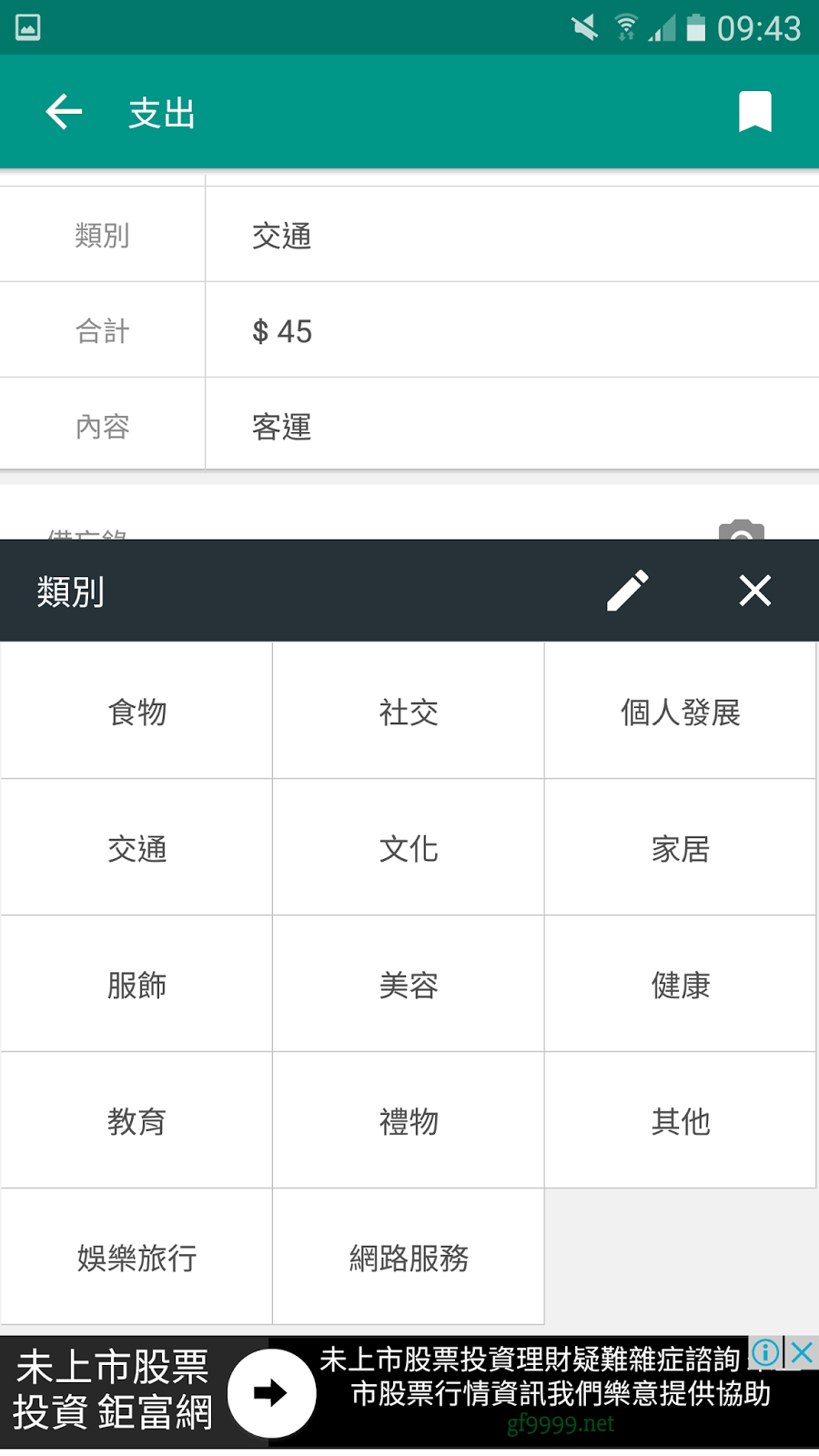Image resolution: width=819 pixels, height=1456 pixels.
Task: Tap the bookmark icon in the app bar
Action: point(754,113)
